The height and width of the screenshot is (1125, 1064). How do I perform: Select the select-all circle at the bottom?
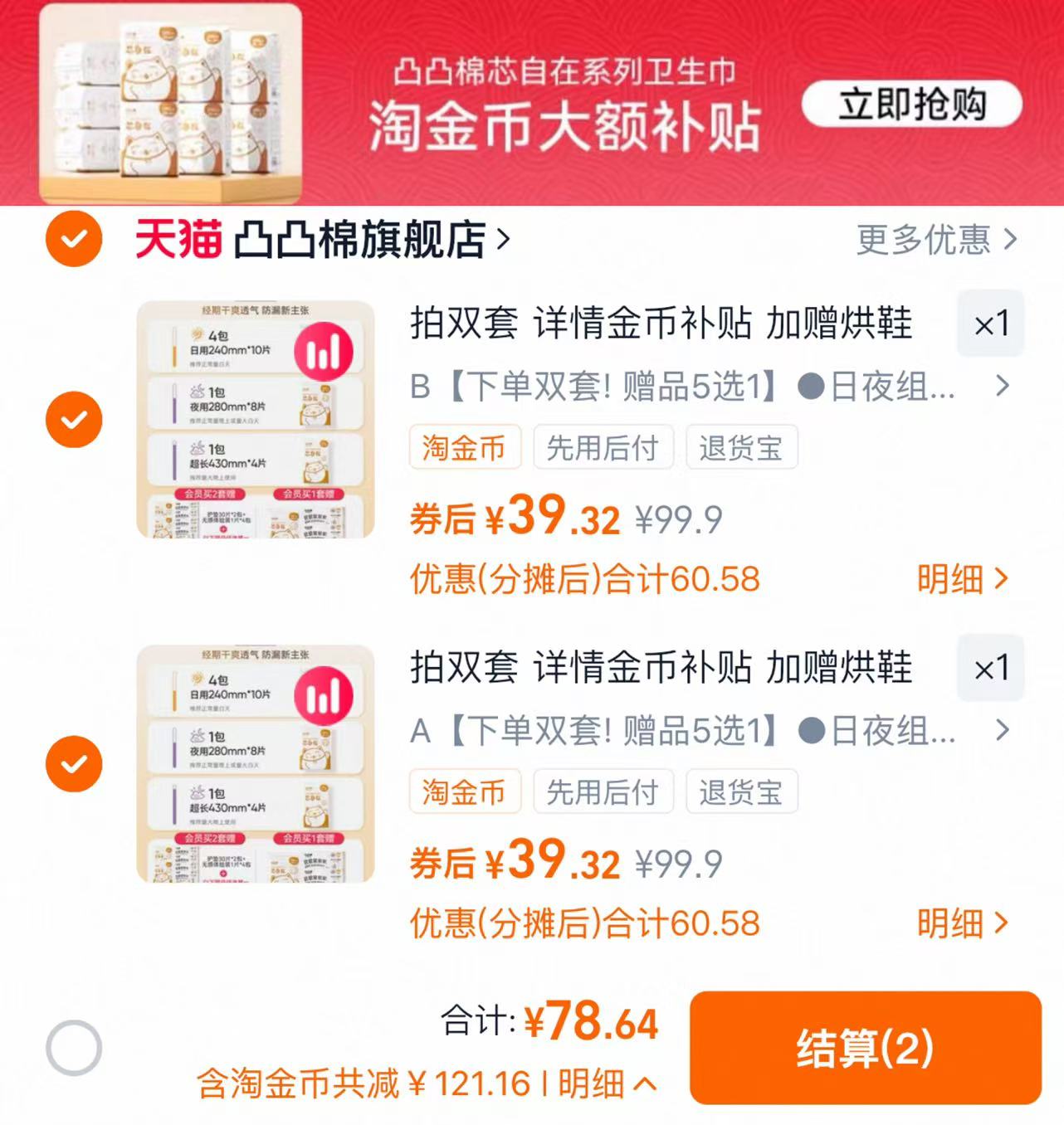pos(73,1046)
